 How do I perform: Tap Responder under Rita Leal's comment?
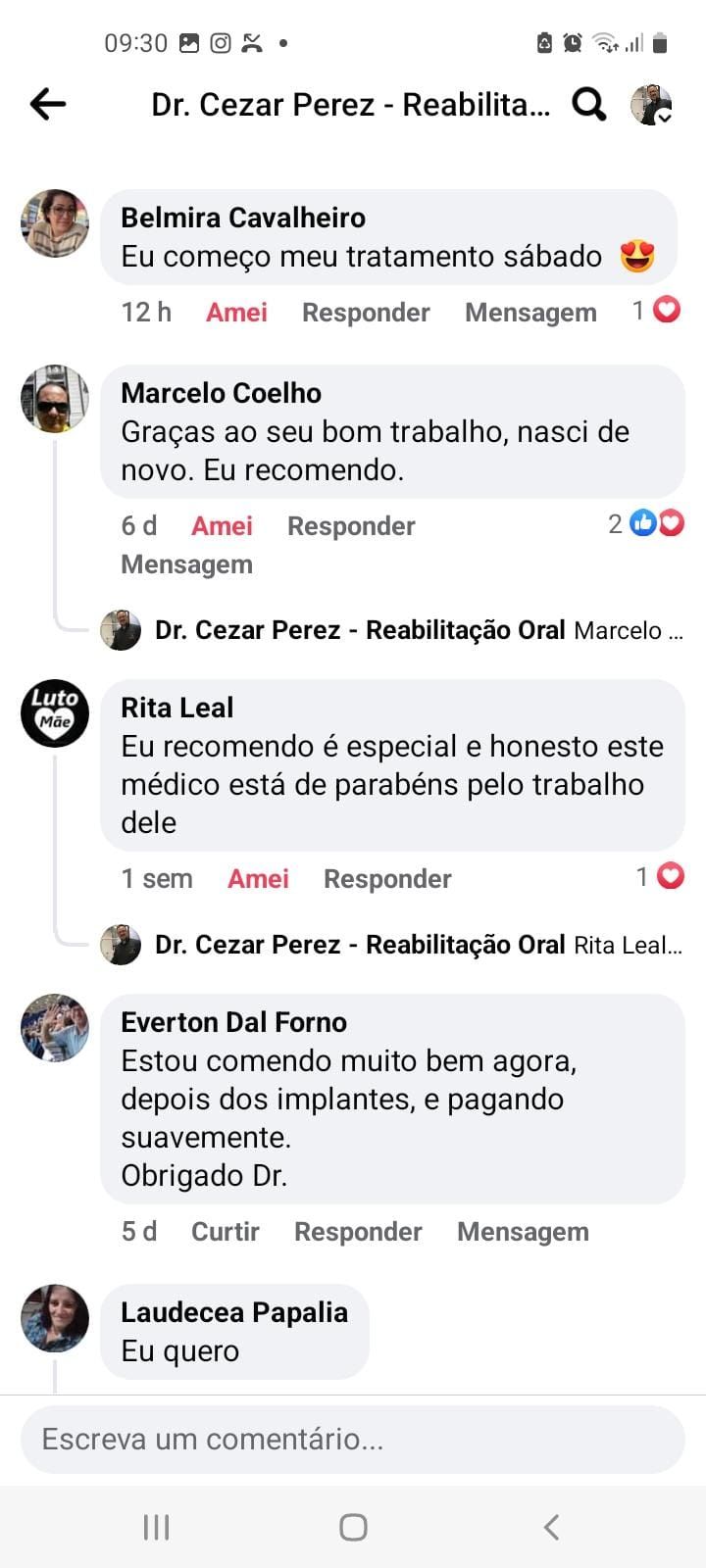[x=387, y=879]
